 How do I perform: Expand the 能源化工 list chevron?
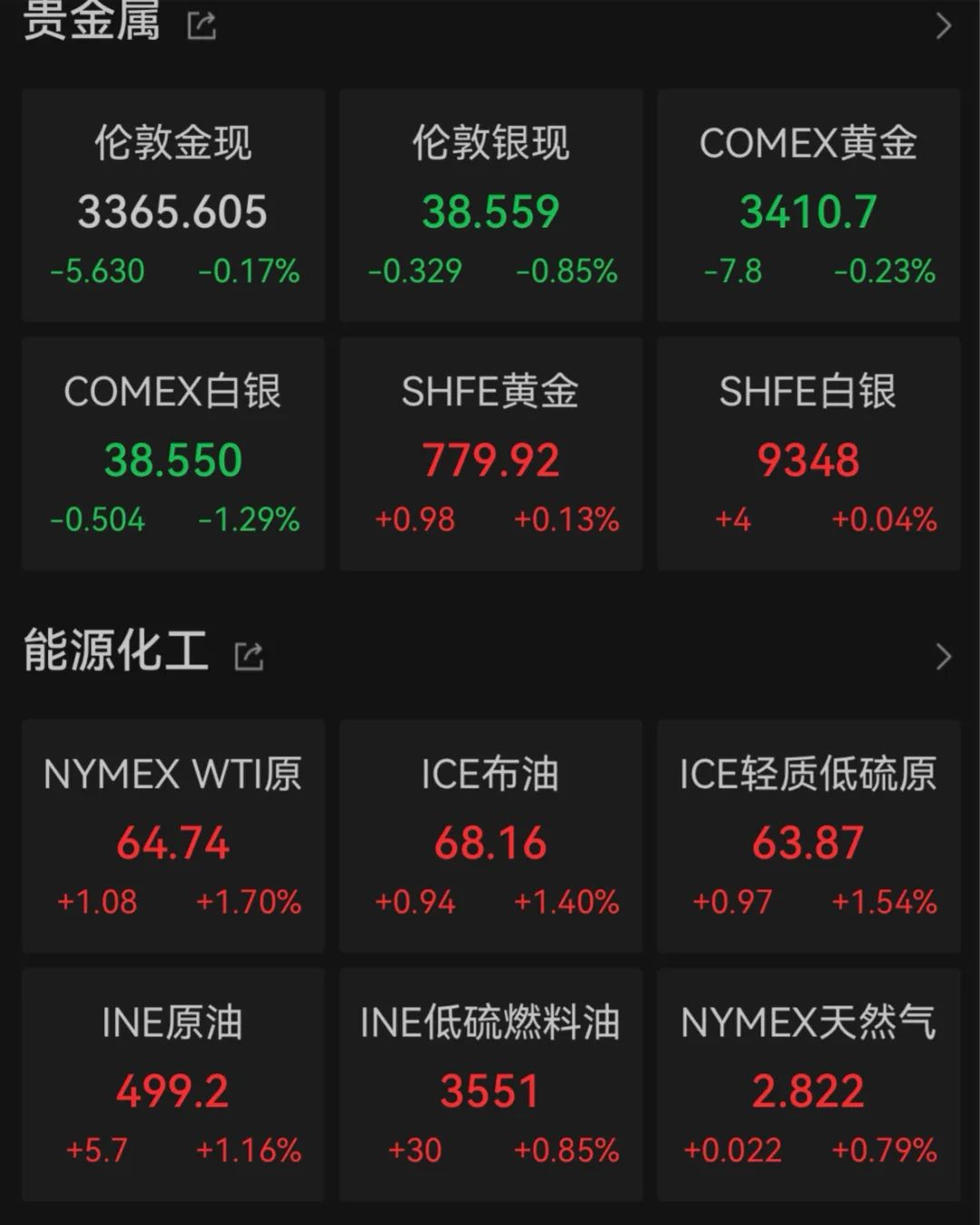[944, 656]
